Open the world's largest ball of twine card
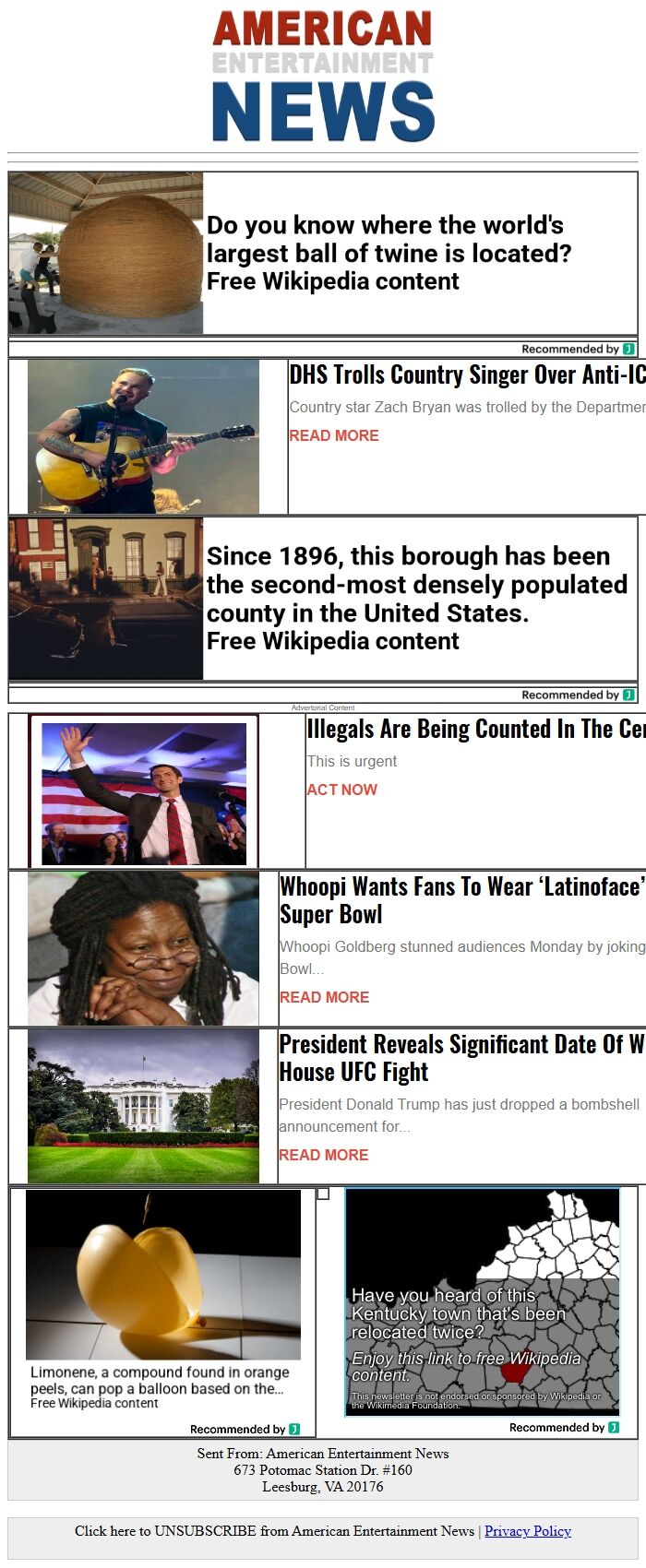Screen dimensions: 646x1568 click(x=323, y=254)
